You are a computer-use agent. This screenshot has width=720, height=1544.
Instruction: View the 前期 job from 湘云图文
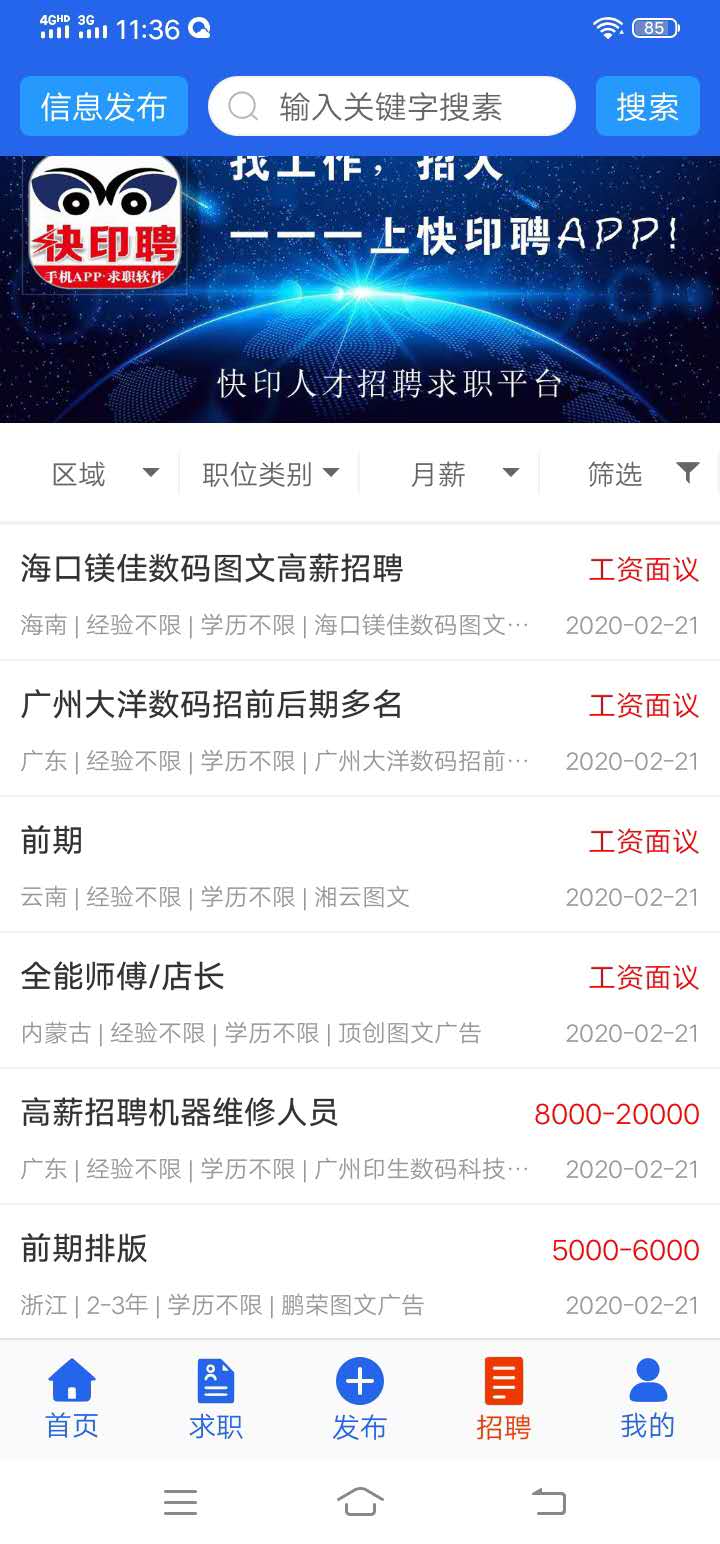[x=360, y=865]
